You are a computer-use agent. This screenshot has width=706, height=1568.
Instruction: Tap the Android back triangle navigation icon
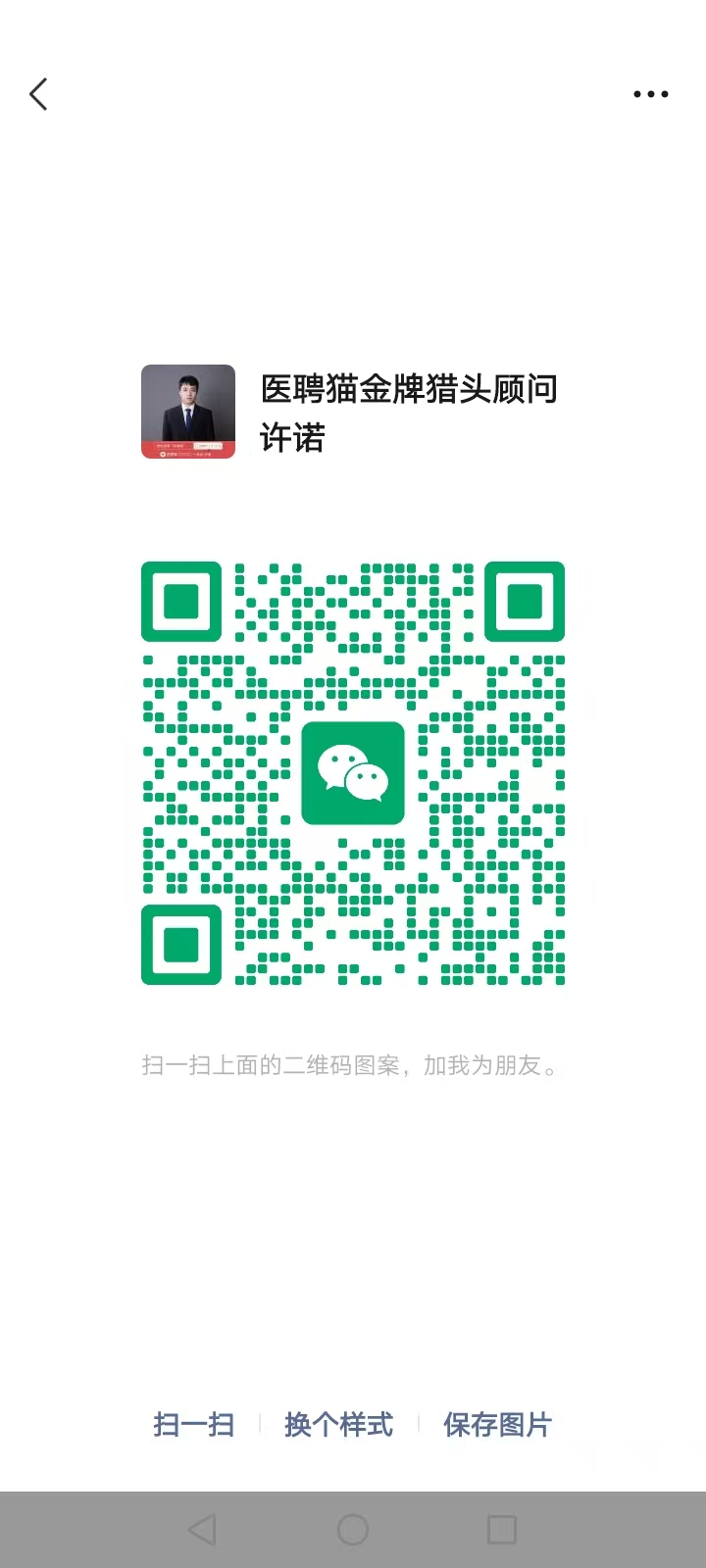click(x=202, y=1528)
